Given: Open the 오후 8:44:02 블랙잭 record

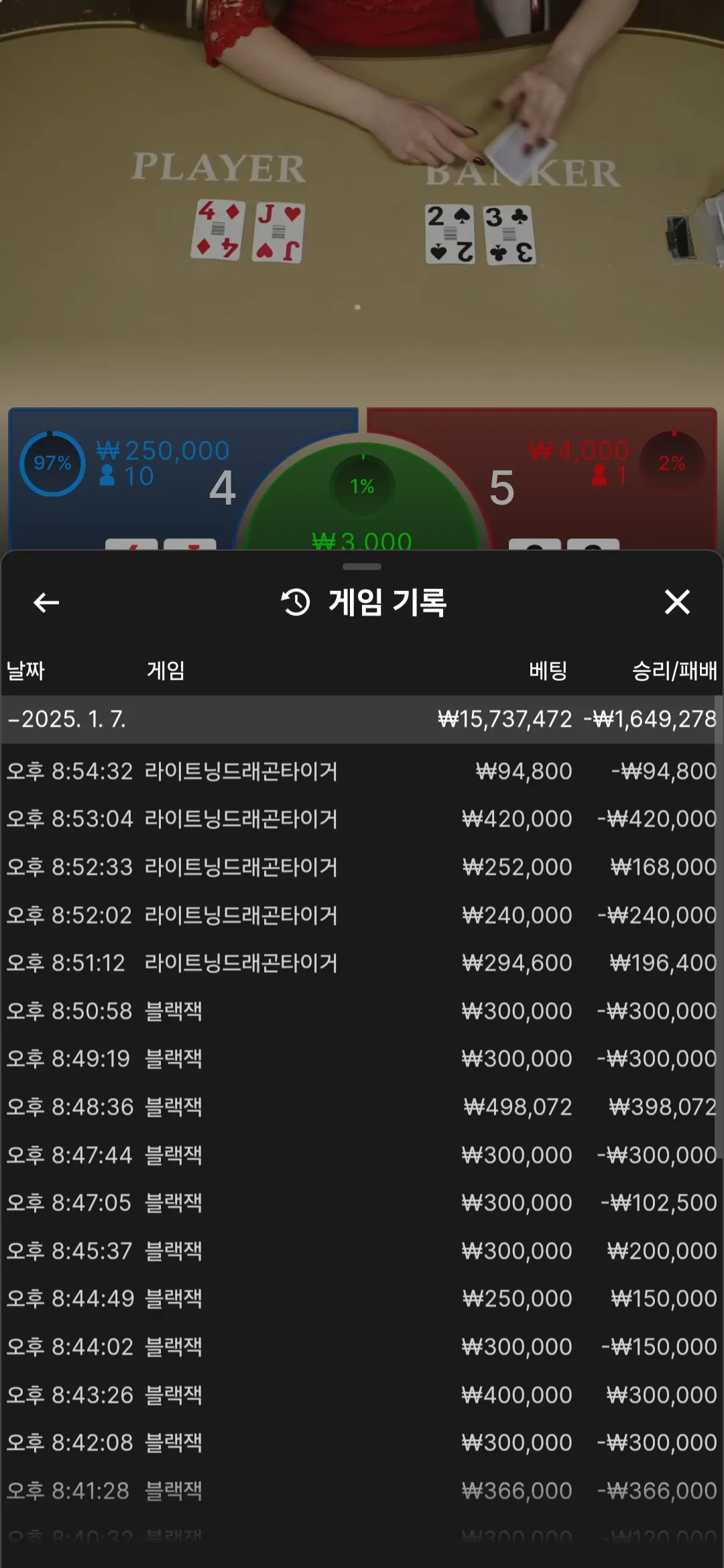Looking at the screenshot, I should pyautogui.click(x=361, y=1347).
